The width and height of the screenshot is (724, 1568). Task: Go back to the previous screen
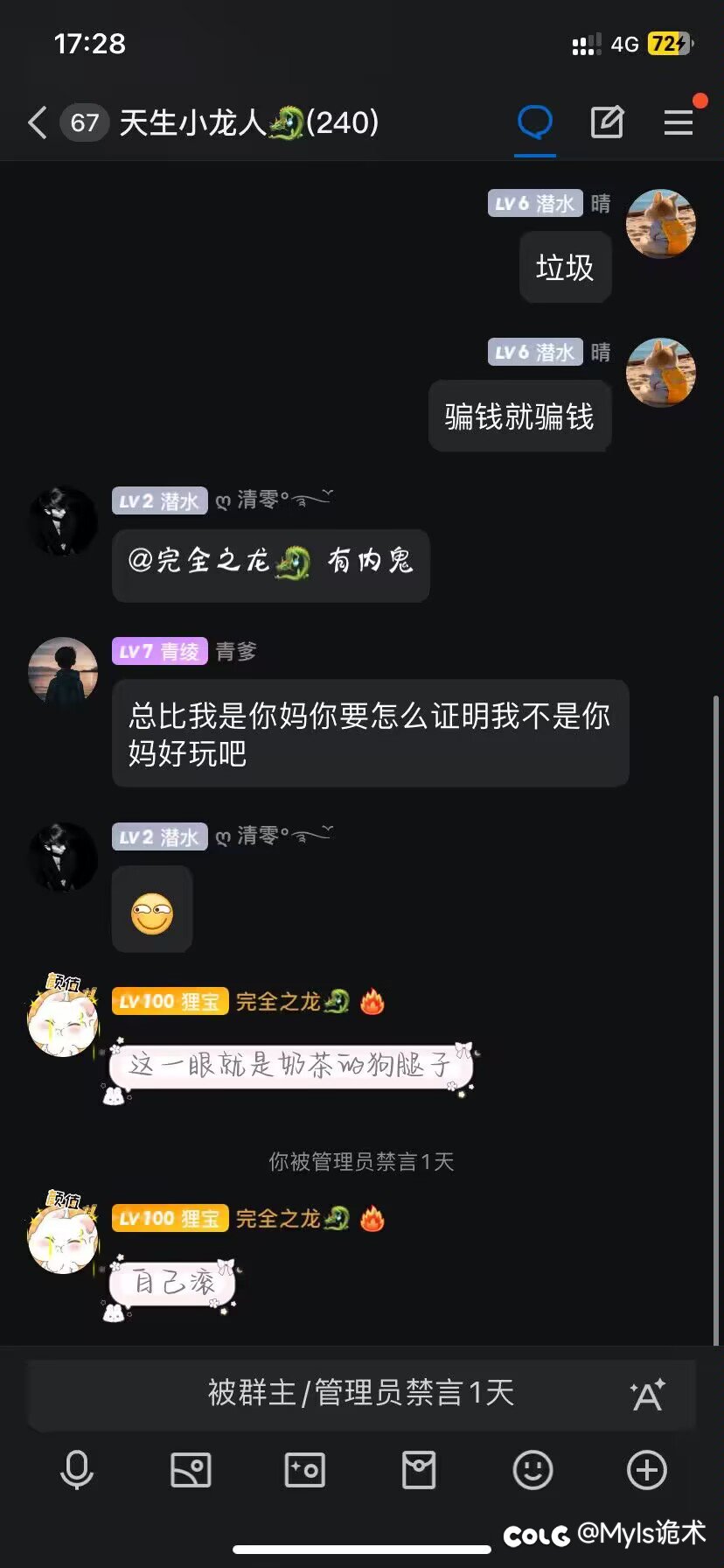tap(37, 122)
